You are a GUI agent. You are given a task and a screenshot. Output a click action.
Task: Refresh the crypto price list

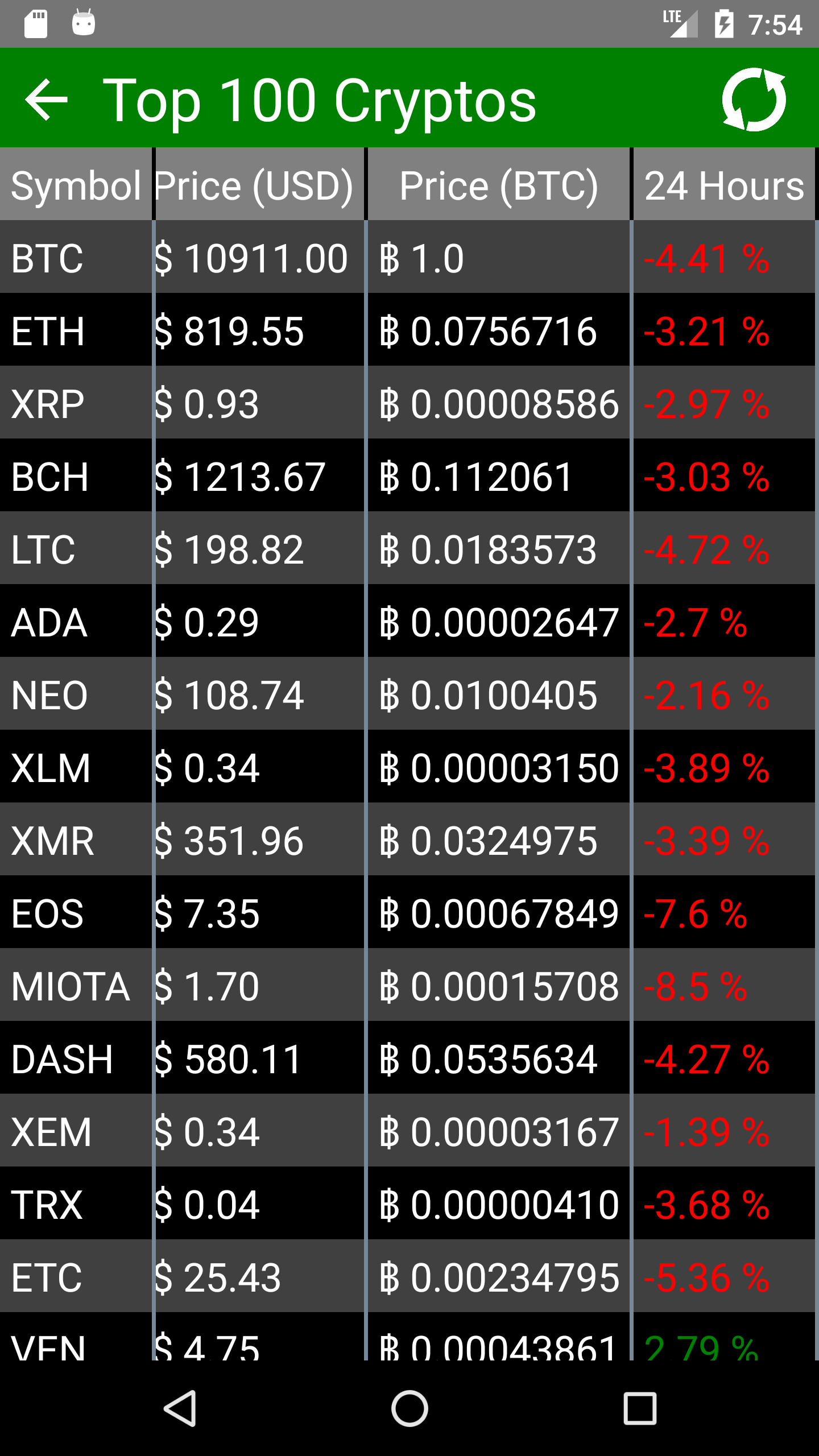(754, 100)
